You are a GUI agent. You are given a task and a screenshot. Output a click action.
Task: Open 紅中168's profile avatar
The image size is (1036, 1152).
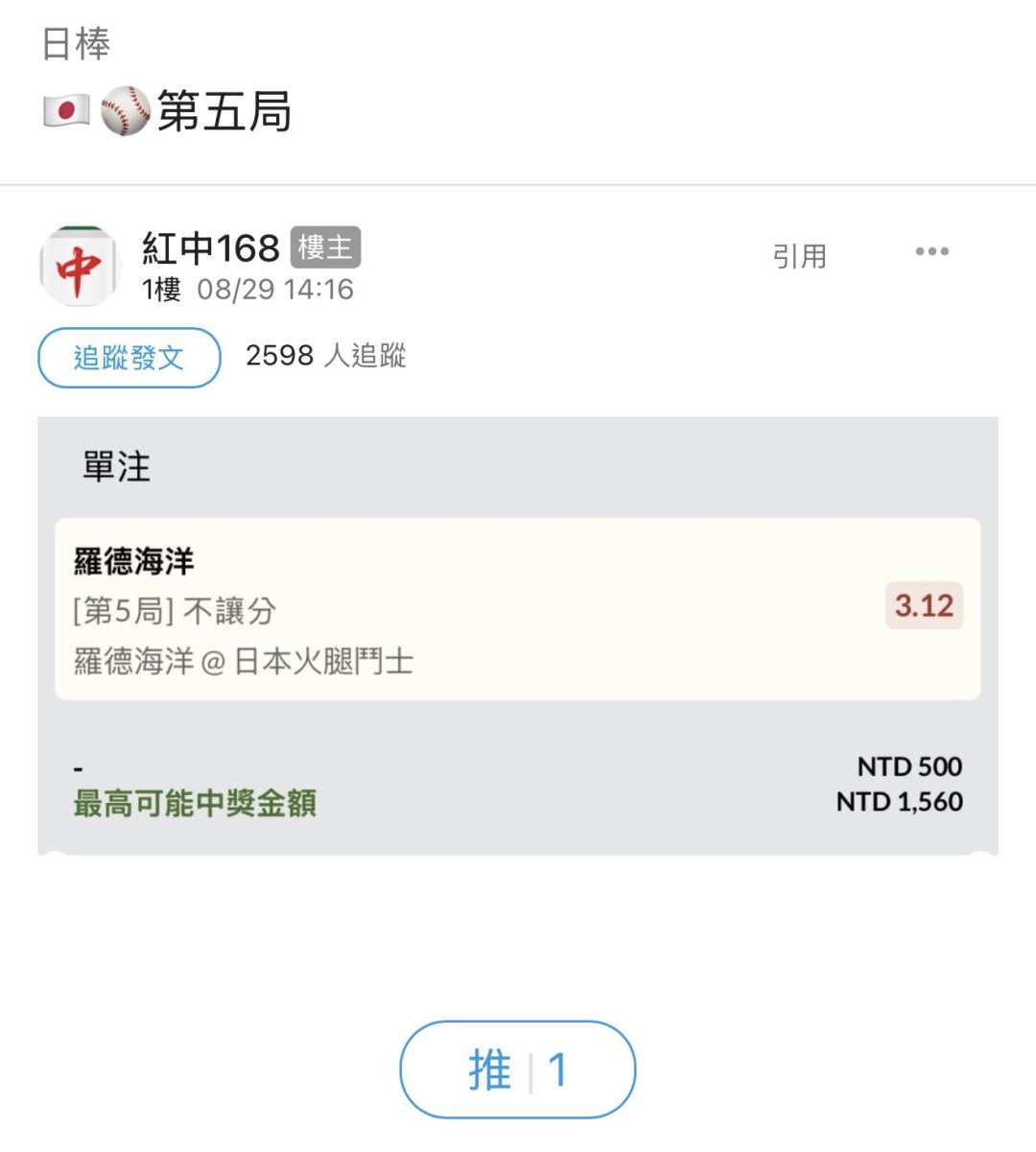pos(80,266)
